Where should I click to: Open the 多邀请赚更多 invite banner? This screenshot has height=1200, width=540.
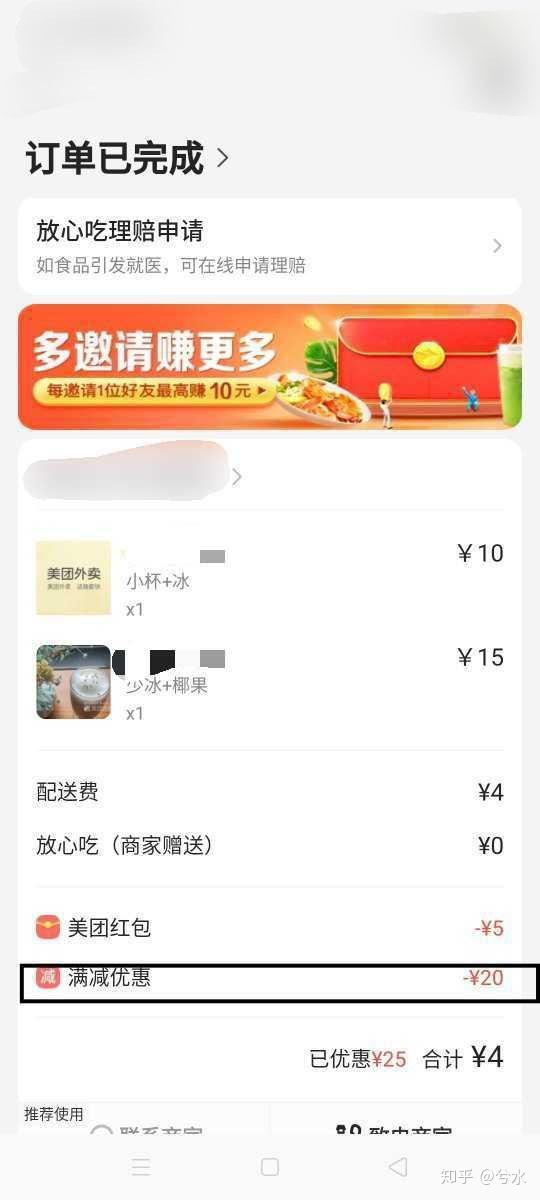270,367
